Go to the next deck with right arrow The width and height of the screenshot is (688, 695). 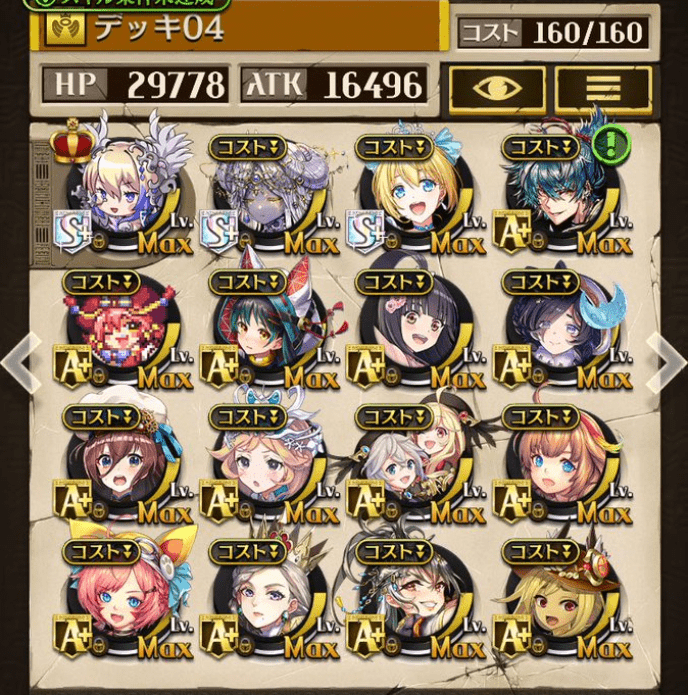coord(666,362)
